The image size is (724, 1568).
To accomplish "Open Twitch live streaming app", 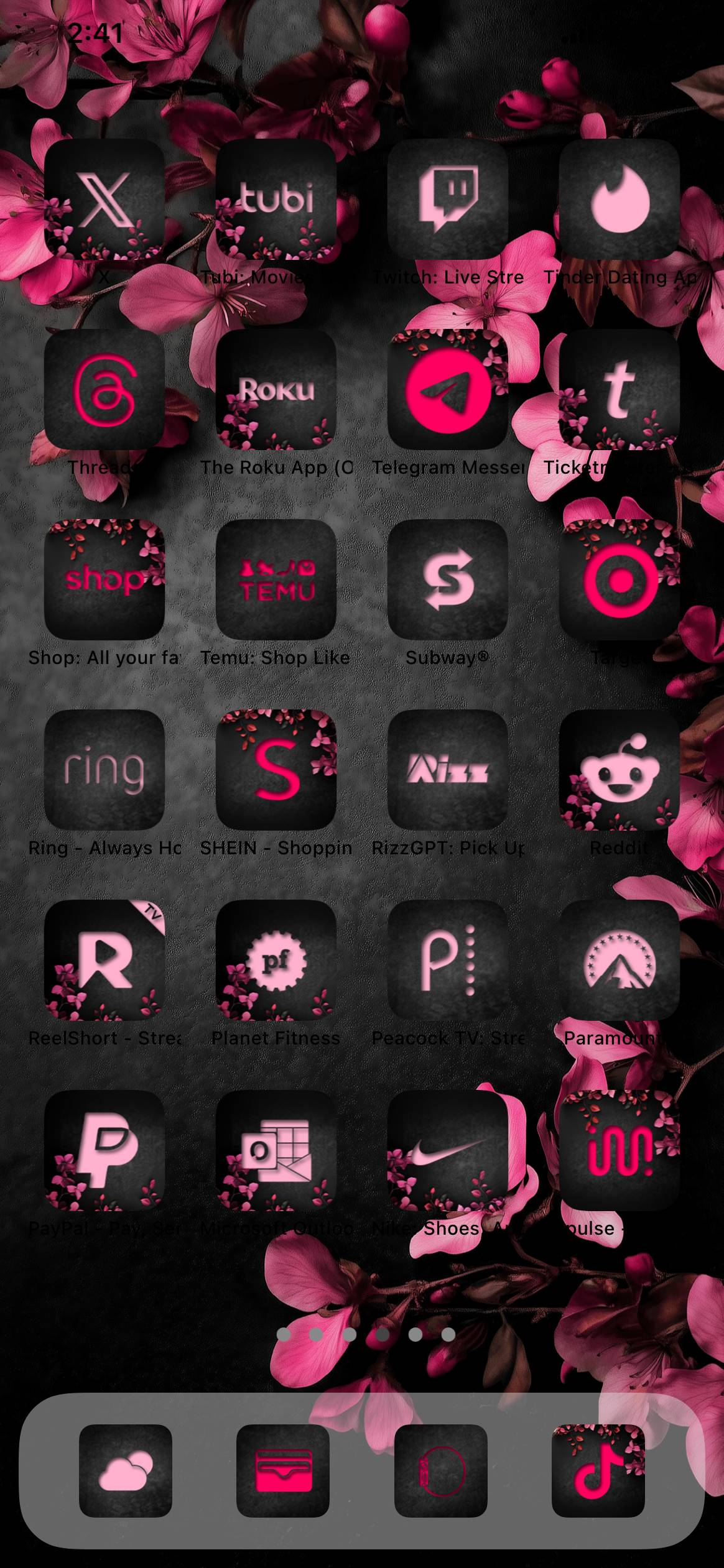I will coord(448,199).
